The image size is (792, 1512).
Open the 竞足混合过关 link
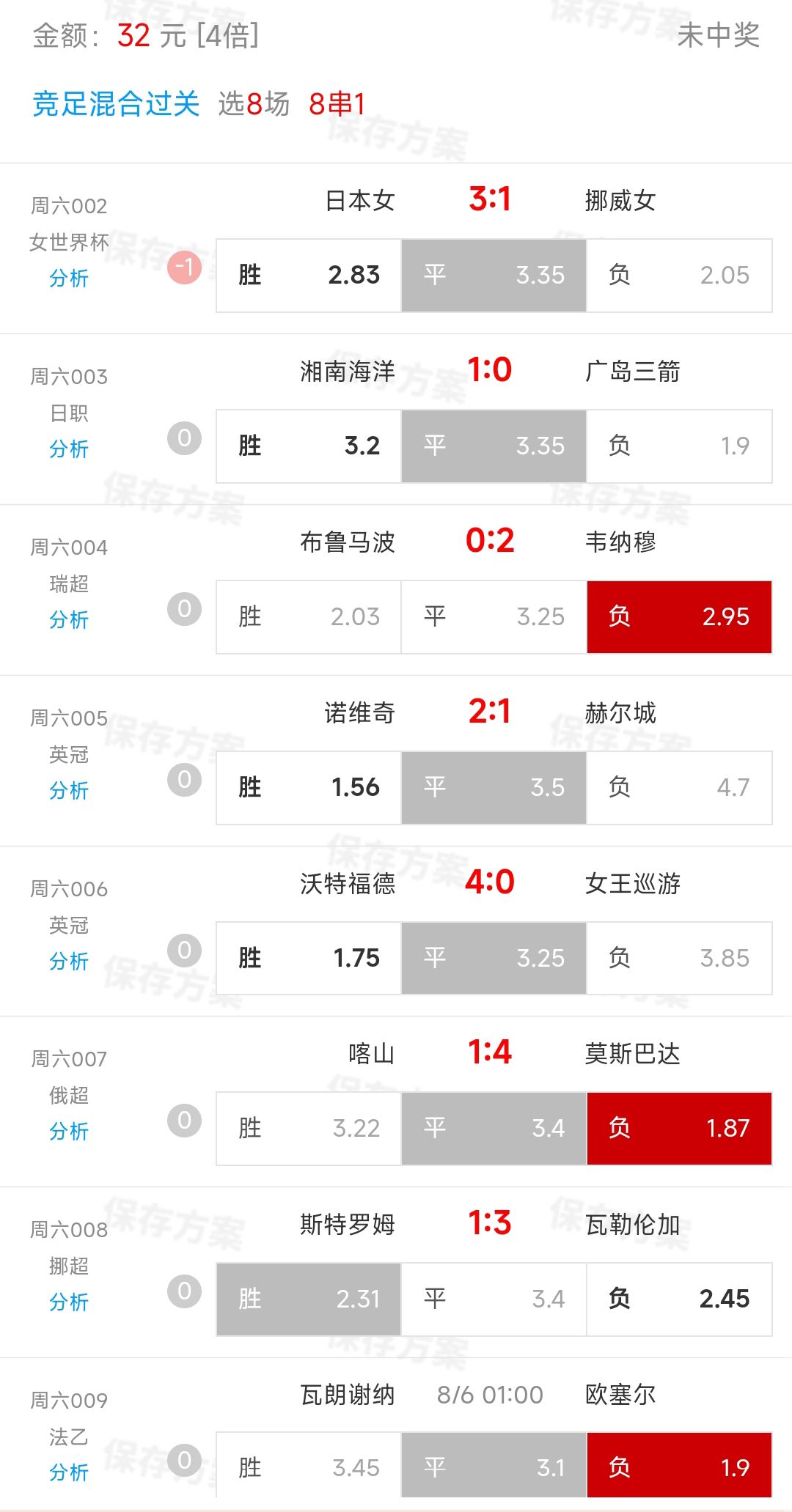point(116,104)
